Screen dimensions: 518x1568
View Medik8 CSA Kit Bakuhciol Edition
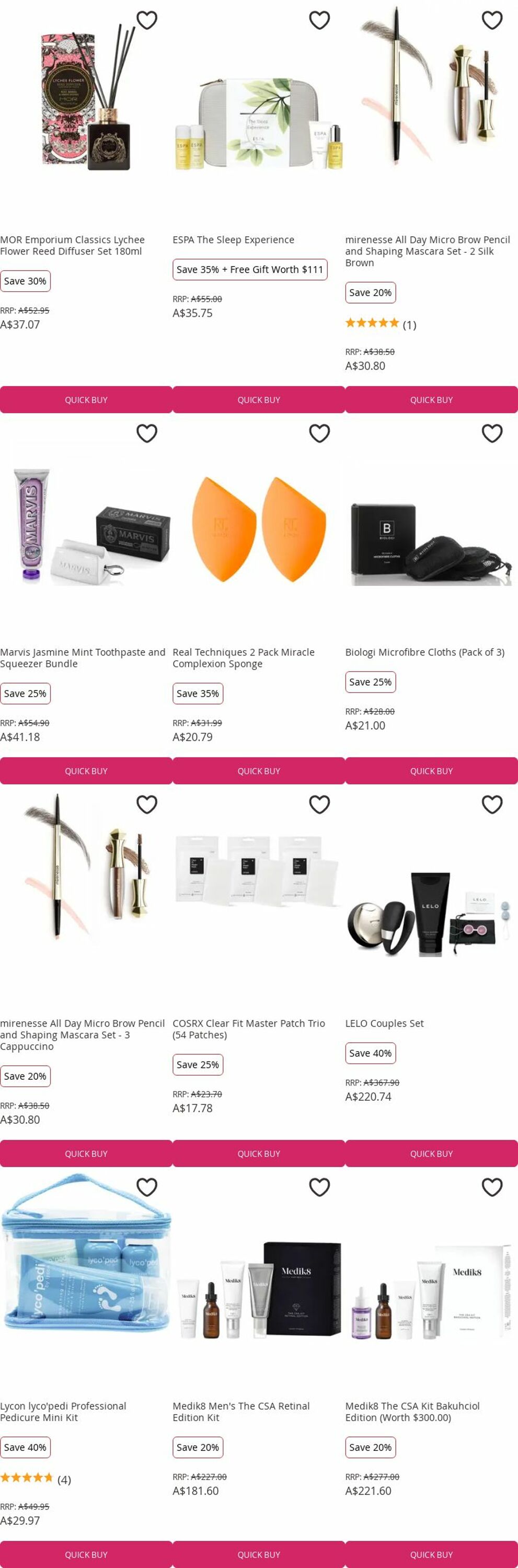(x=412, y=1412)
